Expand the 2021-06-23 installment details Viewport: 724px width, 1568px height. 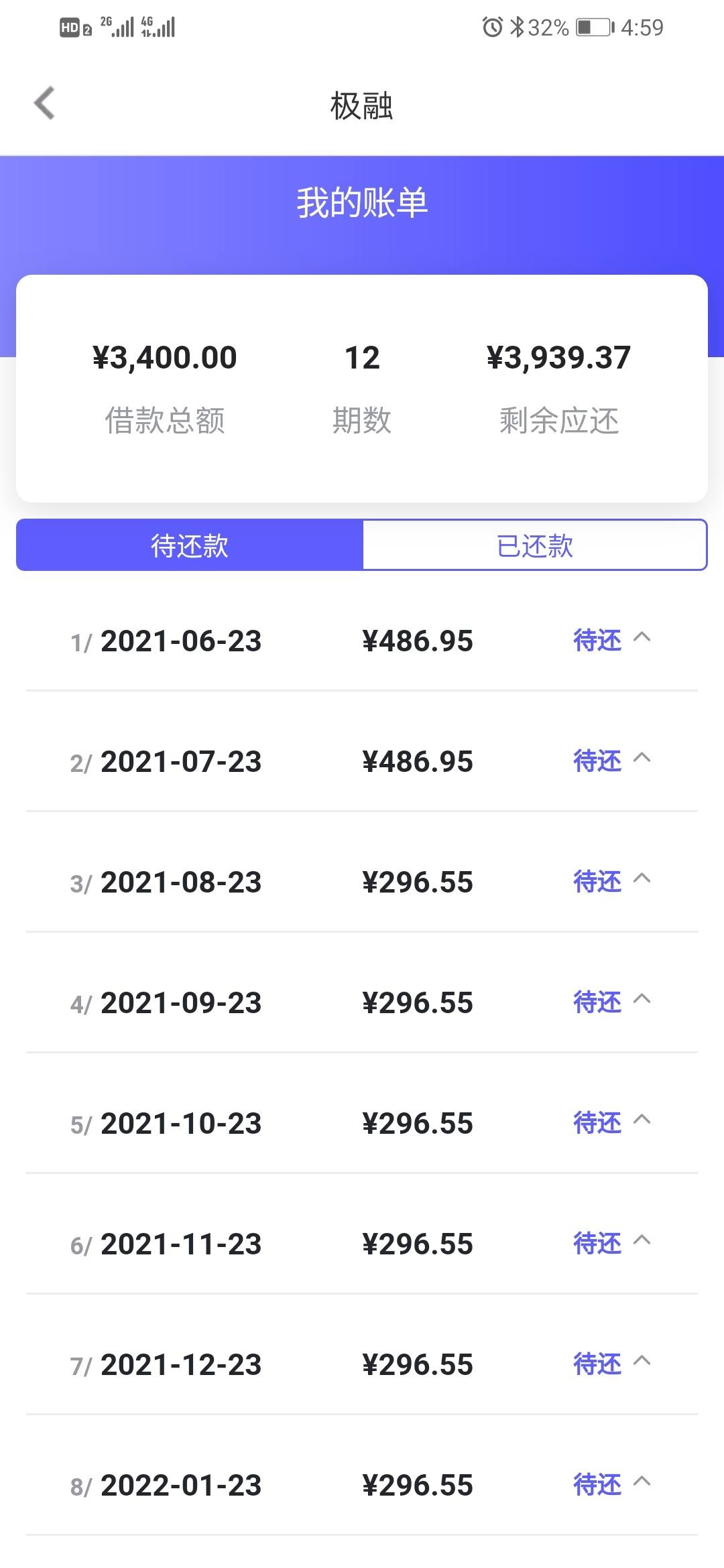point(362,641)
